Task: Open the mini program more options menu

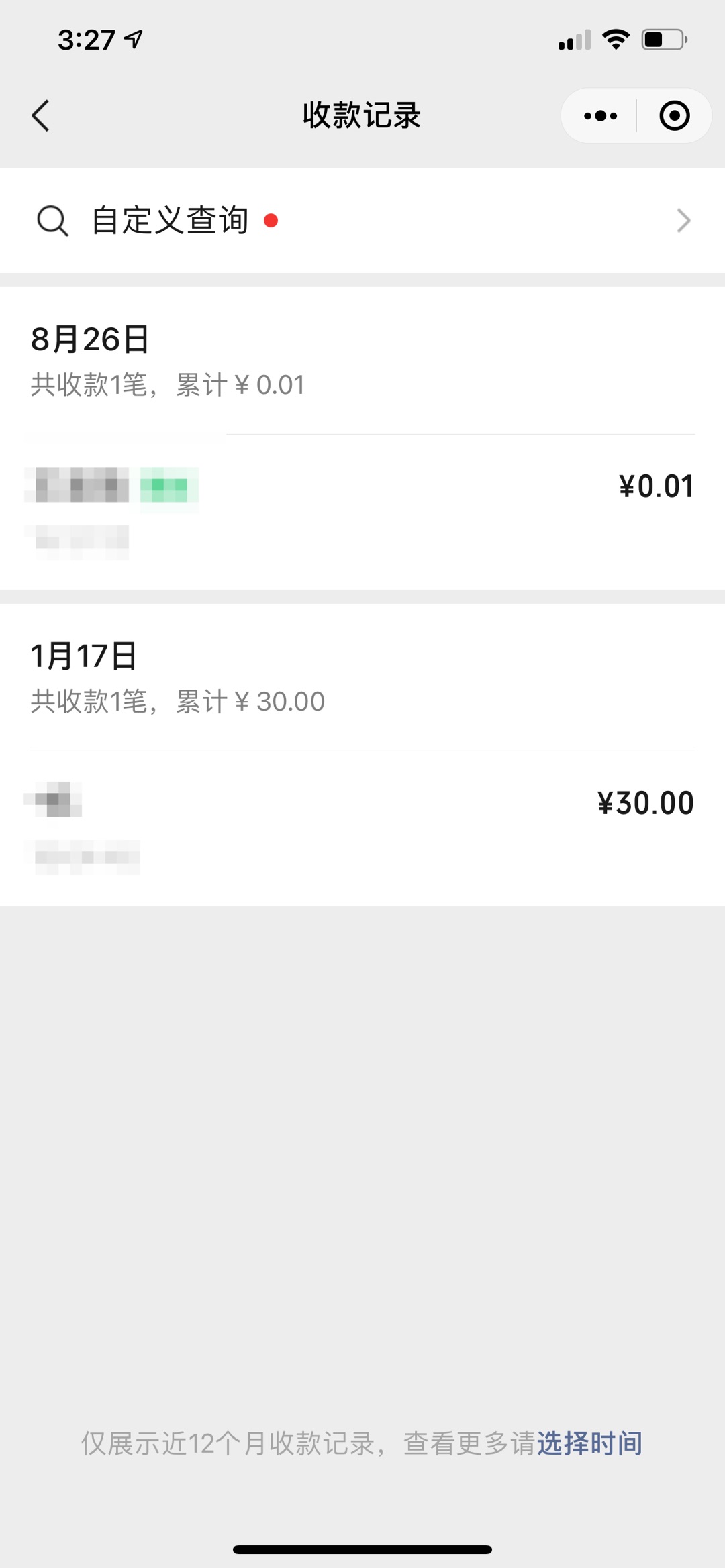Action: (x=600, y=115)
